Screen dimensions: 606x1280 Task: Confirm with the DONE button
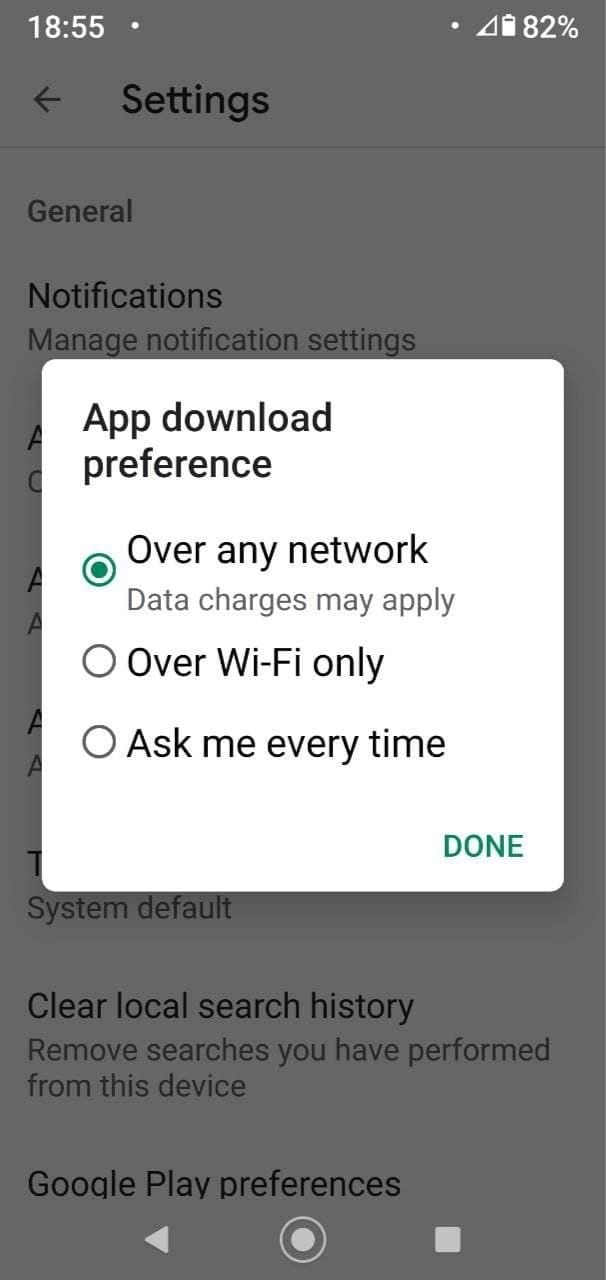click(483, 846)
